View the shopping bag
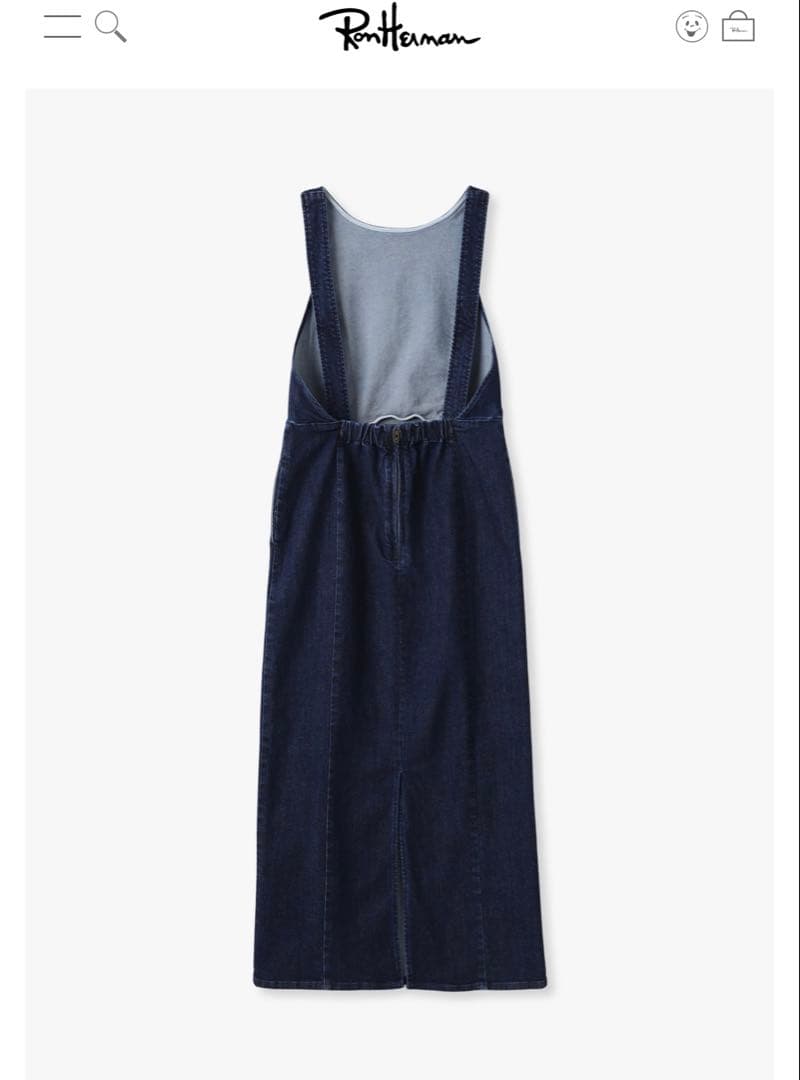The height and width of the screenshot is (1080, 800). click(738, 26)
